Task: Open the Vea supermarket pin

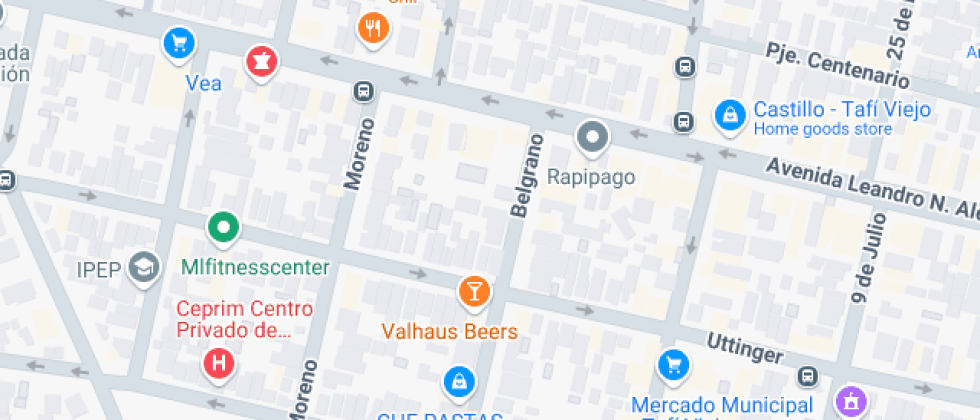Action: coord(179,45)
